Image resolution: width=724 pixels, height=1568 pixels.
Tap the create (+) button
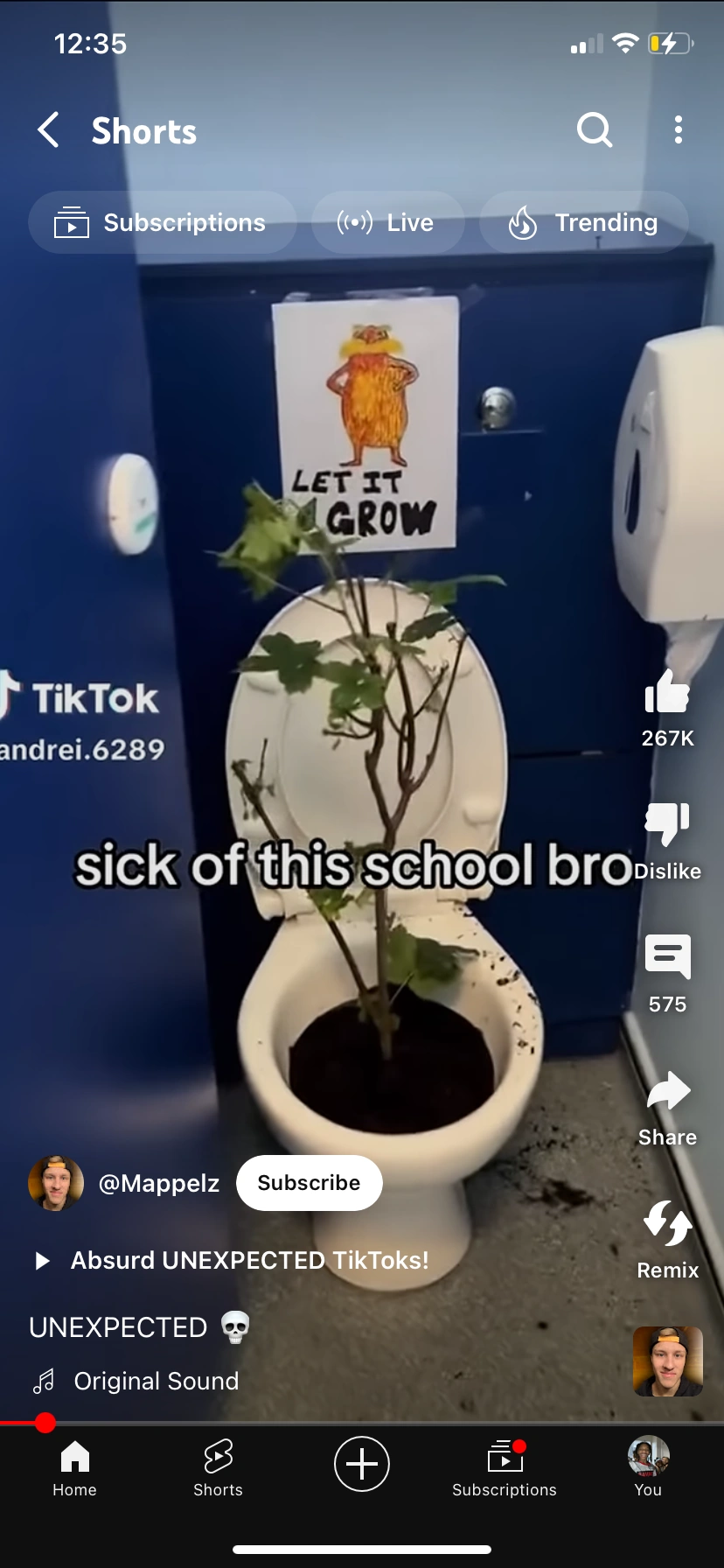point(362,1464)
